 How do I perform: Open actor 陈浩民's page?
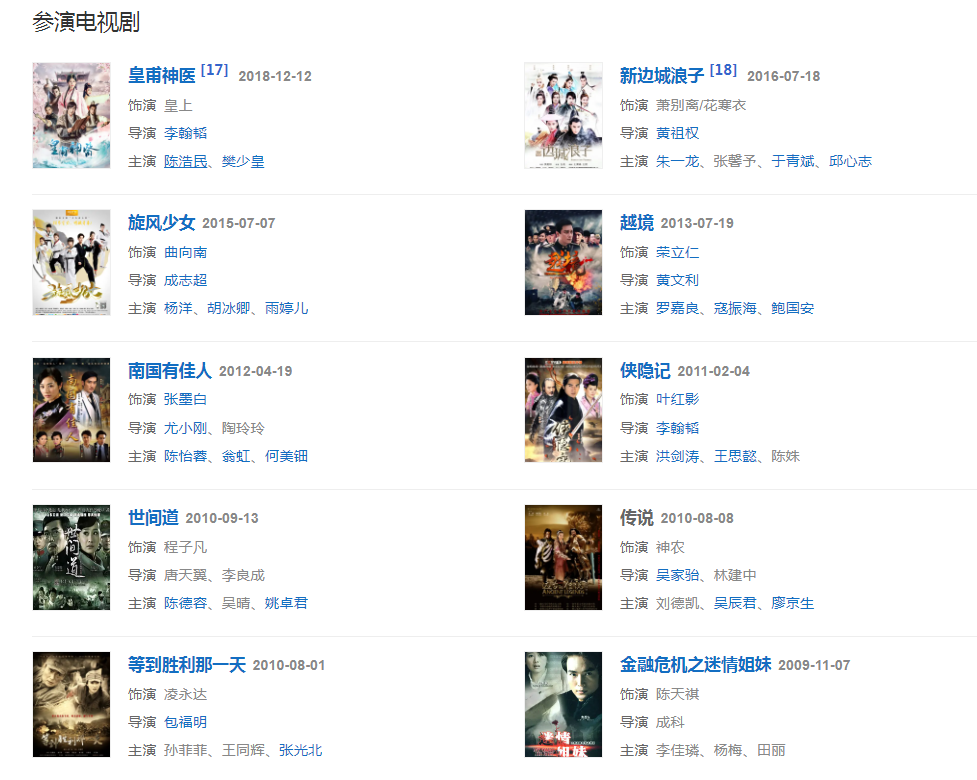185,161
